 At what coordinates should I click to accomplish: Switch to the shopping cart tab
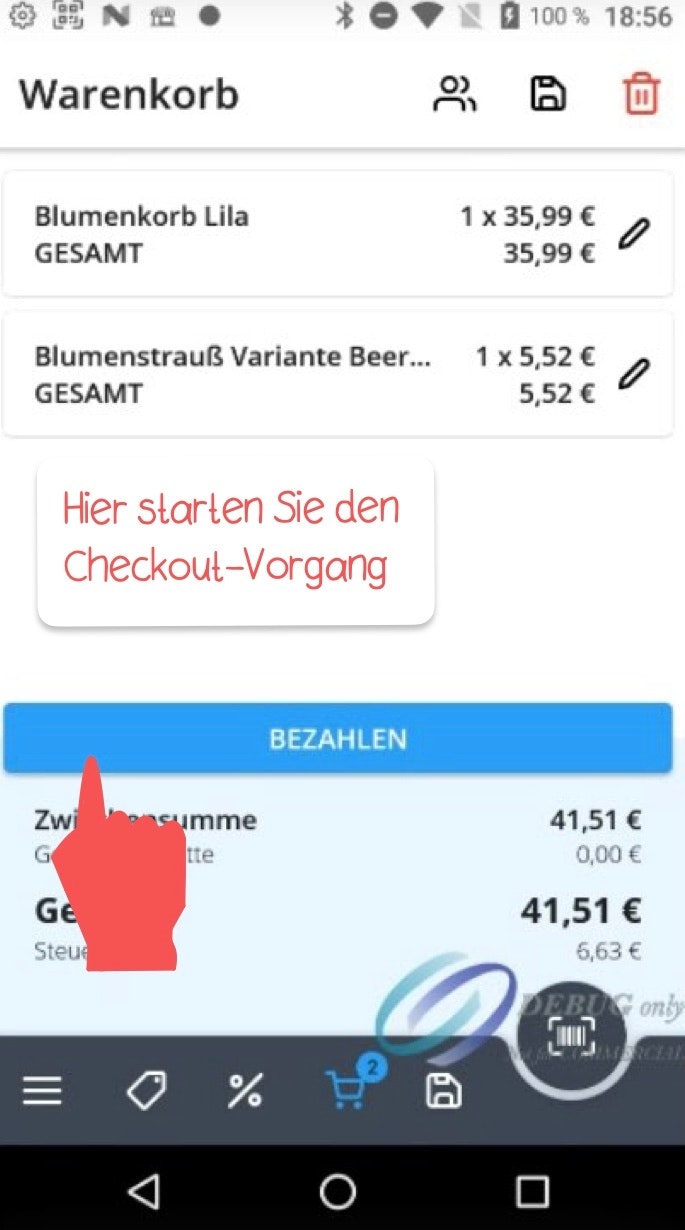pyautogui.click(x=346, y=1089)
